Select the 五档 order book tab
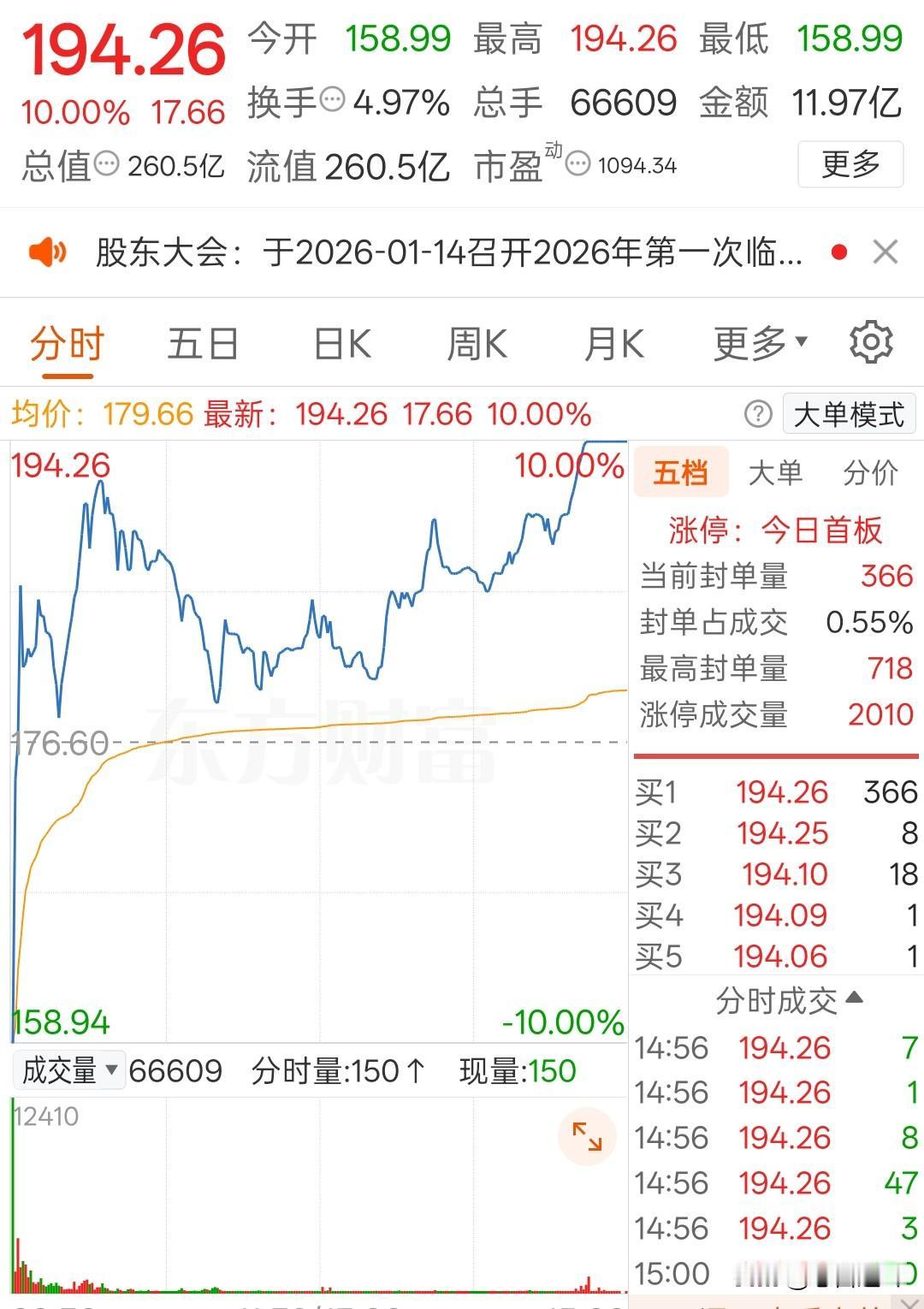This screenshot has width=924, height=1309. click(682, 471)
